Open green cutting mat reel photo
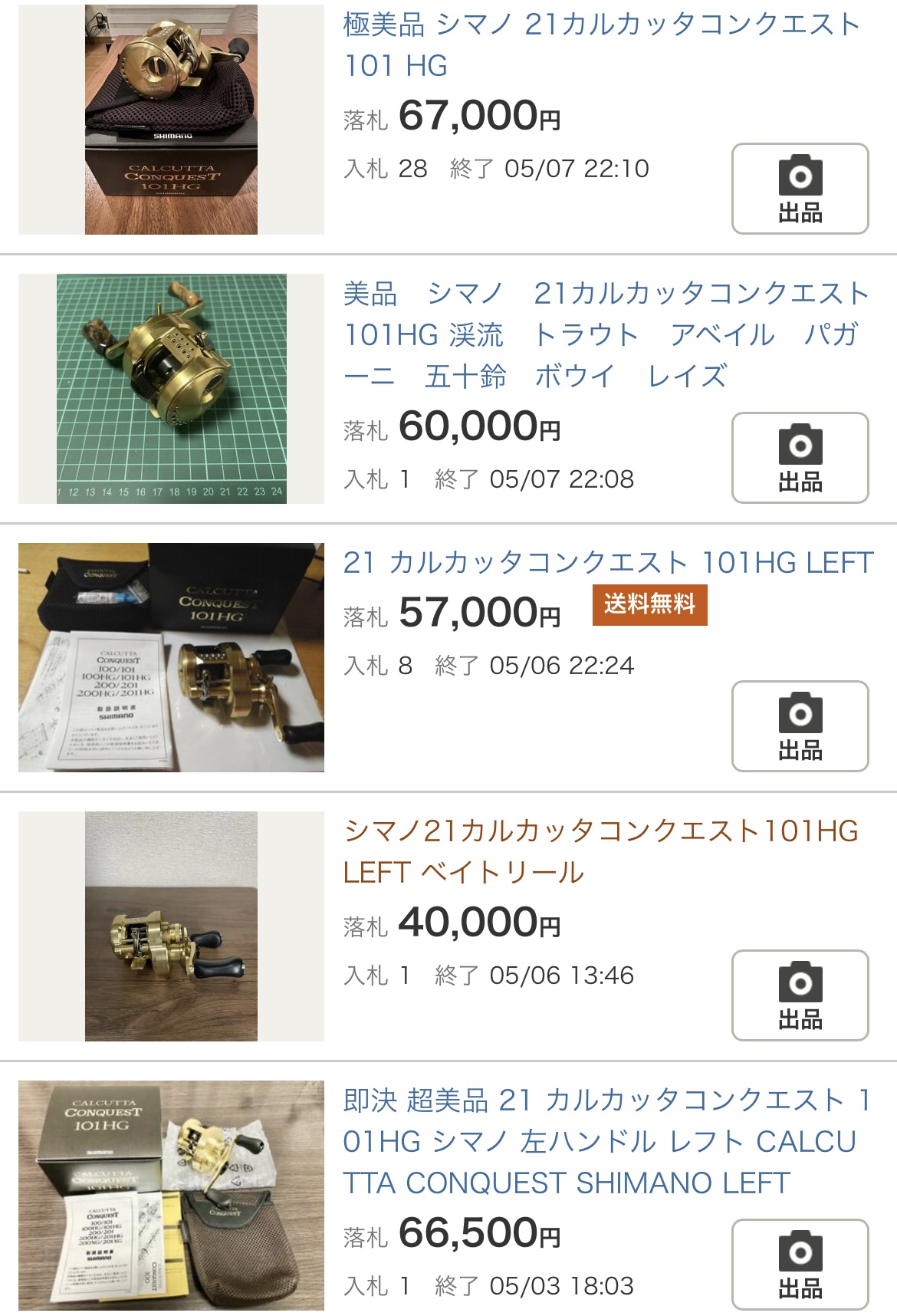The width and height of the screenshot is (897, 1316). (x=171, y=389)
